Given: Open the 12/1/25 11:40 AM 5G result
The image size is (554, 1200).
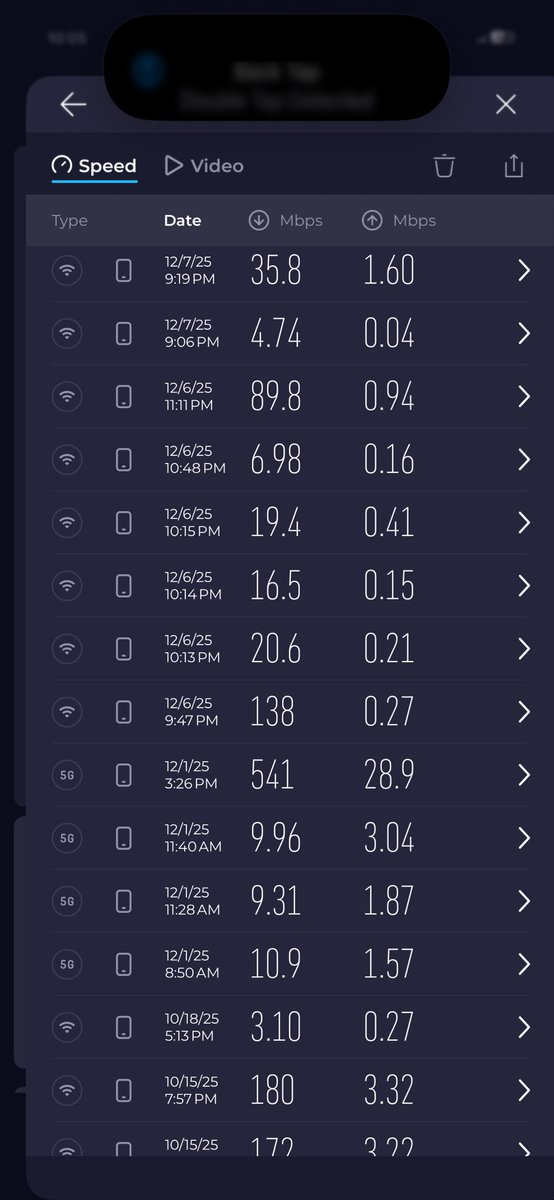Looking at the screenshot, I should 290,837.
